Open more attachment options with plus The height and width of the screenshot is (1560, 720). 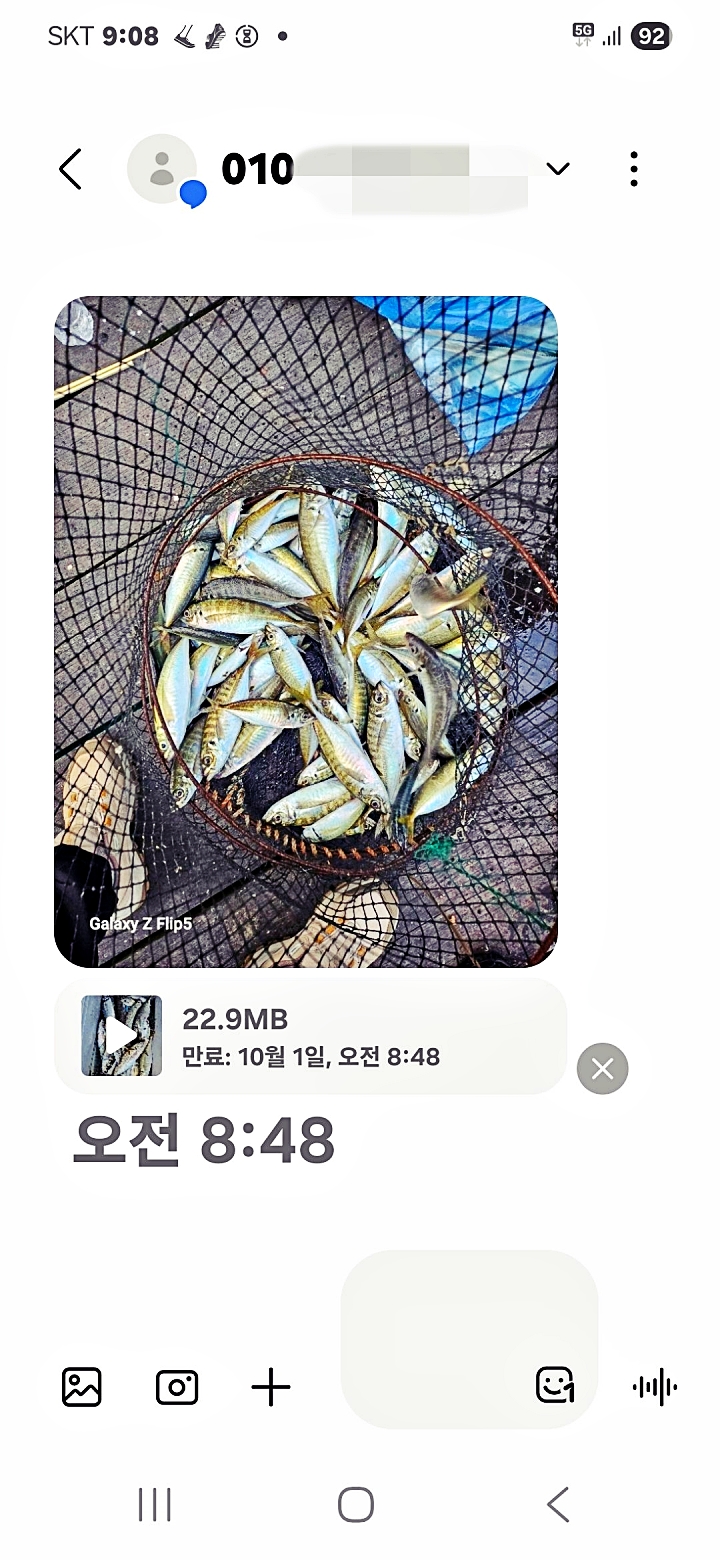(x=270, y=1387)
